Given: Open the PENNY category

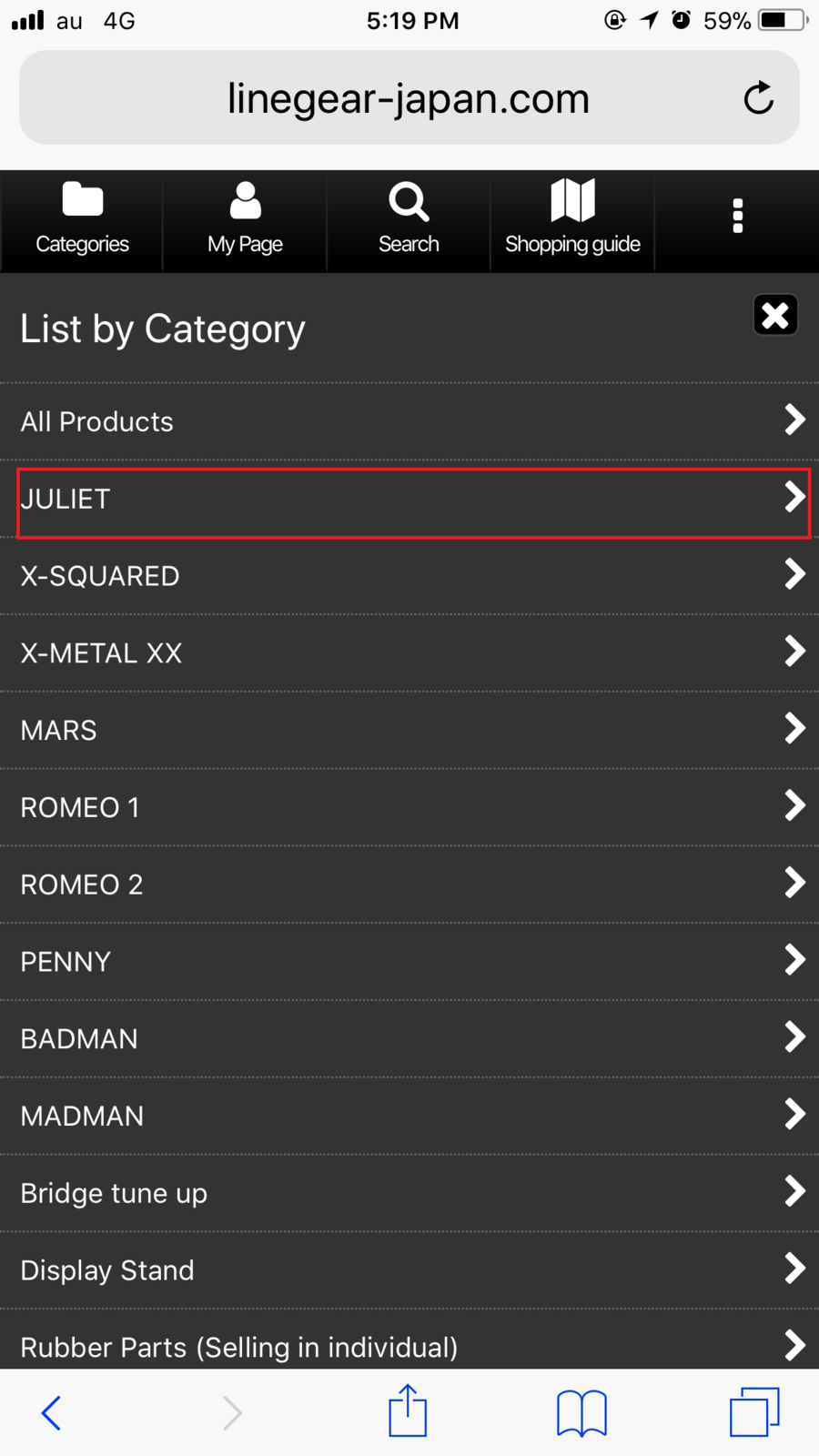Looking at the screenshot, I should 409,962.
